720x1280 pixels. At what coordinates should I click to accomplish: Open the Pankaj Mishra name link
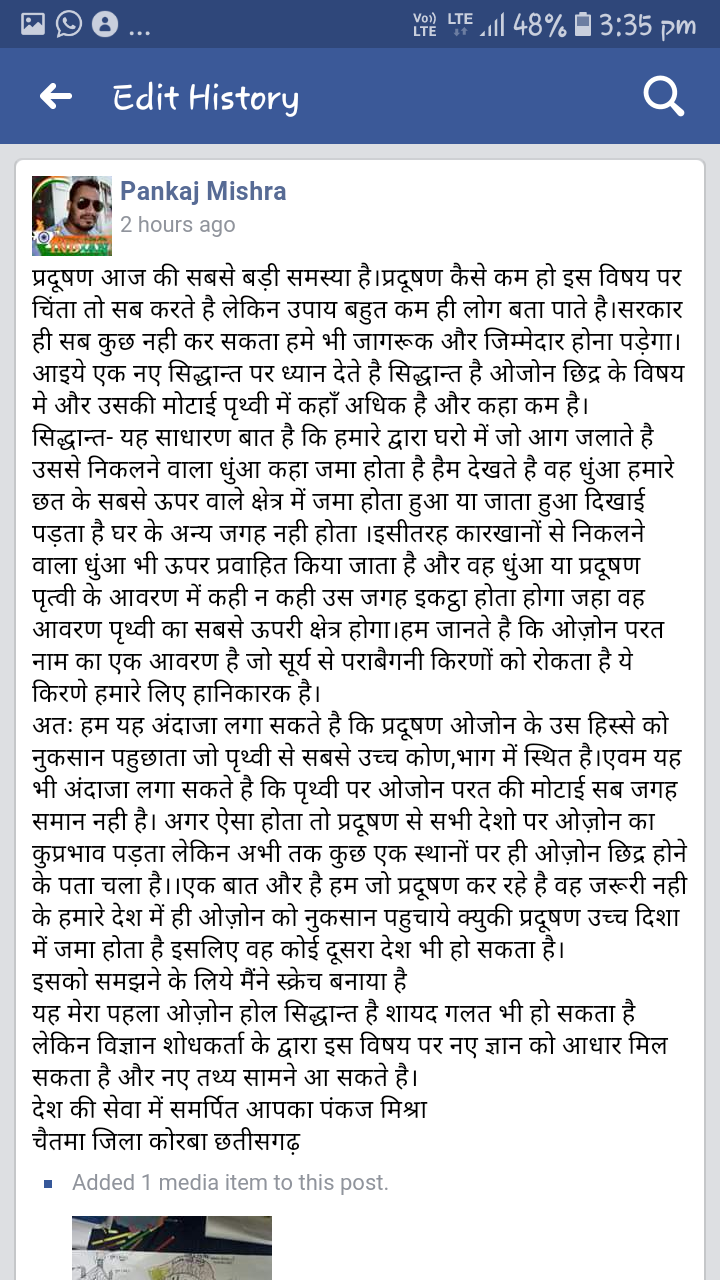point(203,191)
